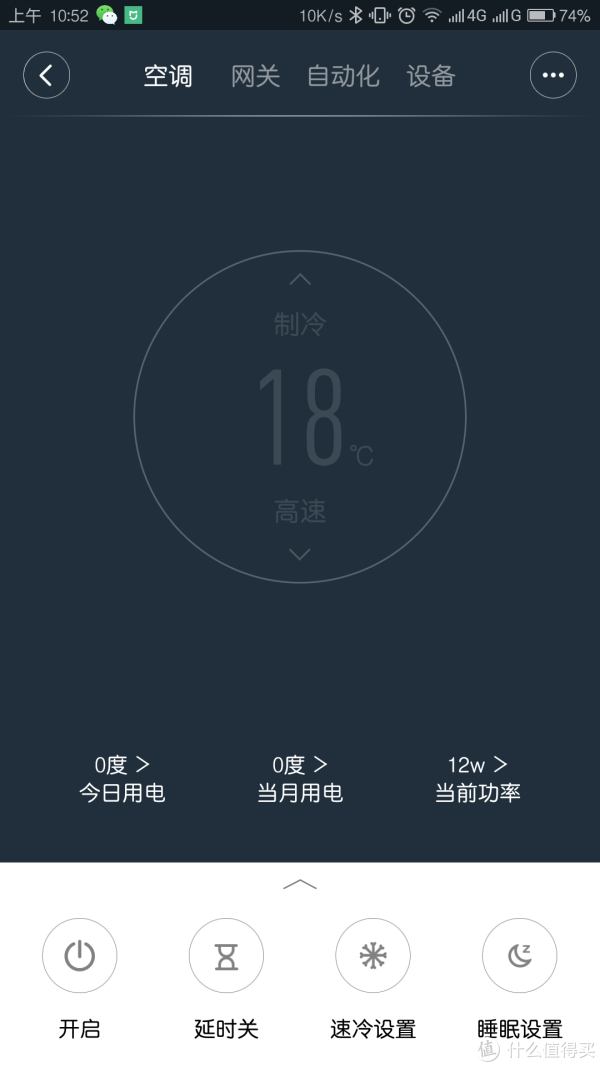Raise temperature with the up chevron
Screen dimensions: 600x1067
click(x=300, y=279)
